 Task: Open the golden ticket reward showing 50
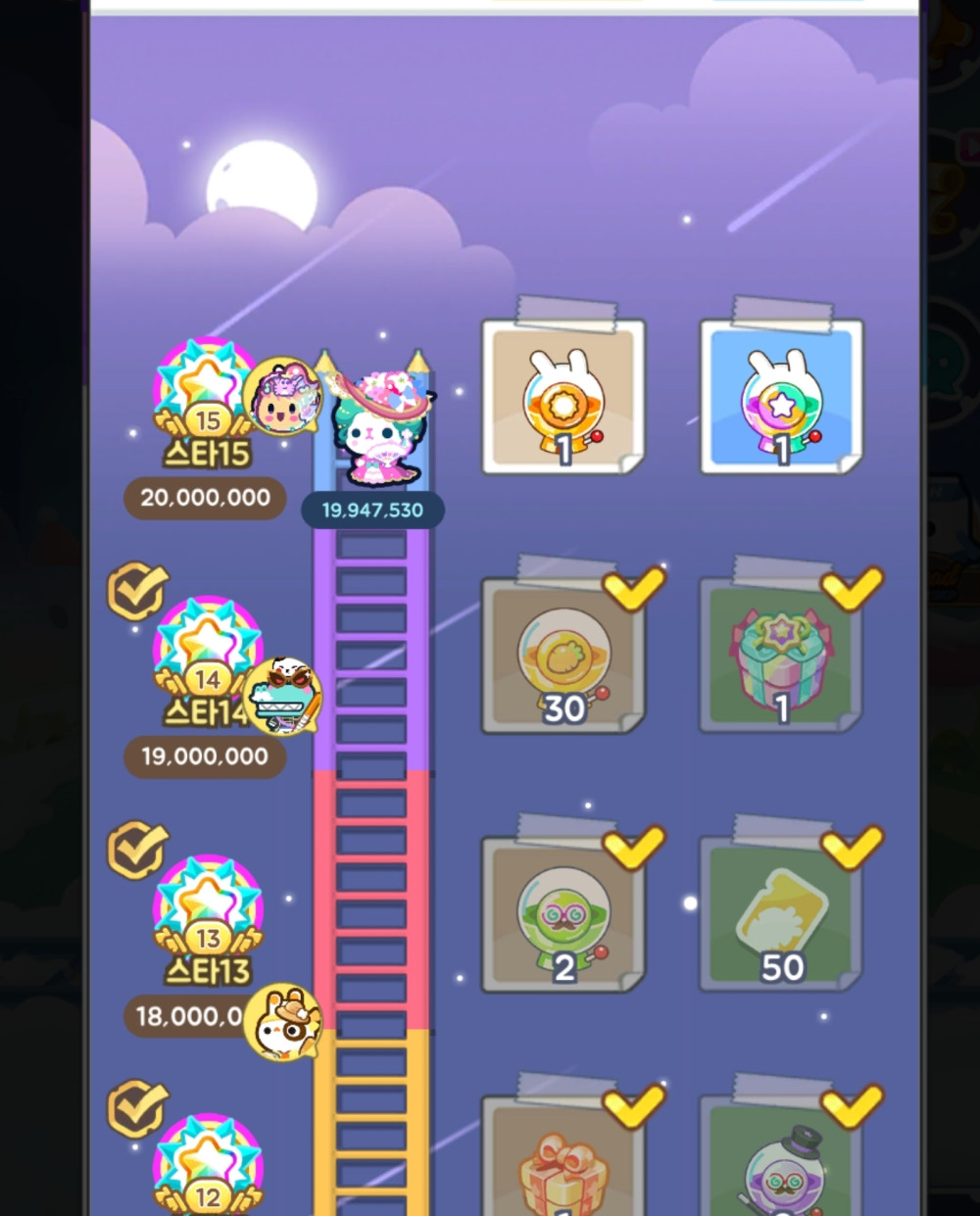(x=781, y=915)
